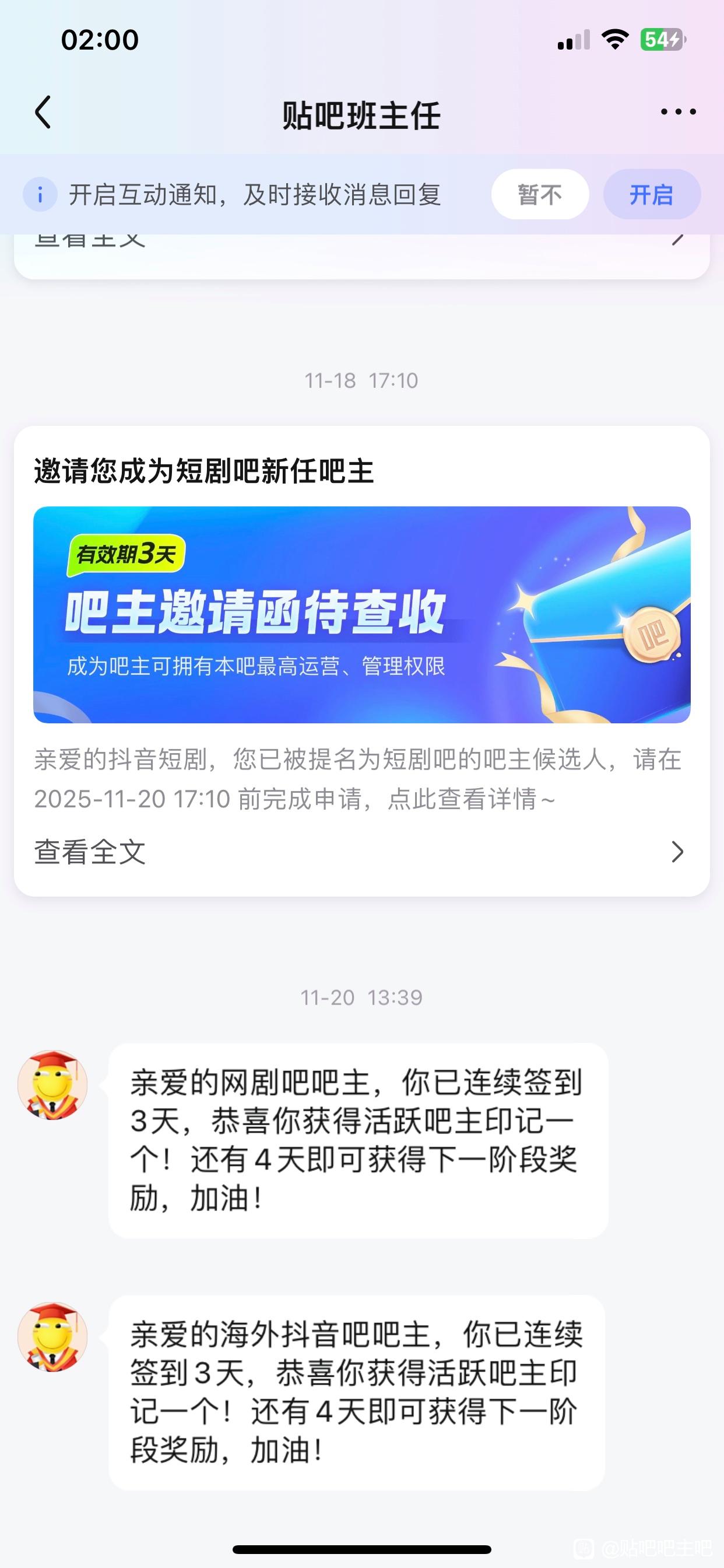This screenshot has width=724, height=1568.
Task: Enable interaction notifications with 开启
Action: click(651, 195)
